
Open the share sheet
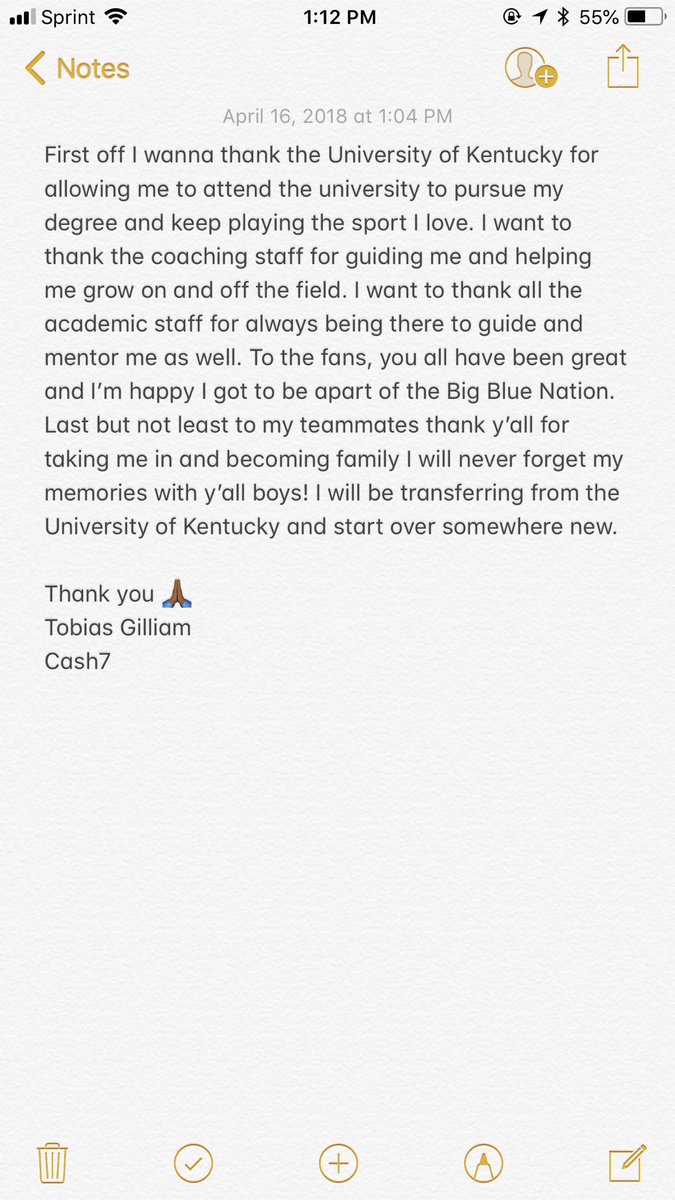pos(622,66)
